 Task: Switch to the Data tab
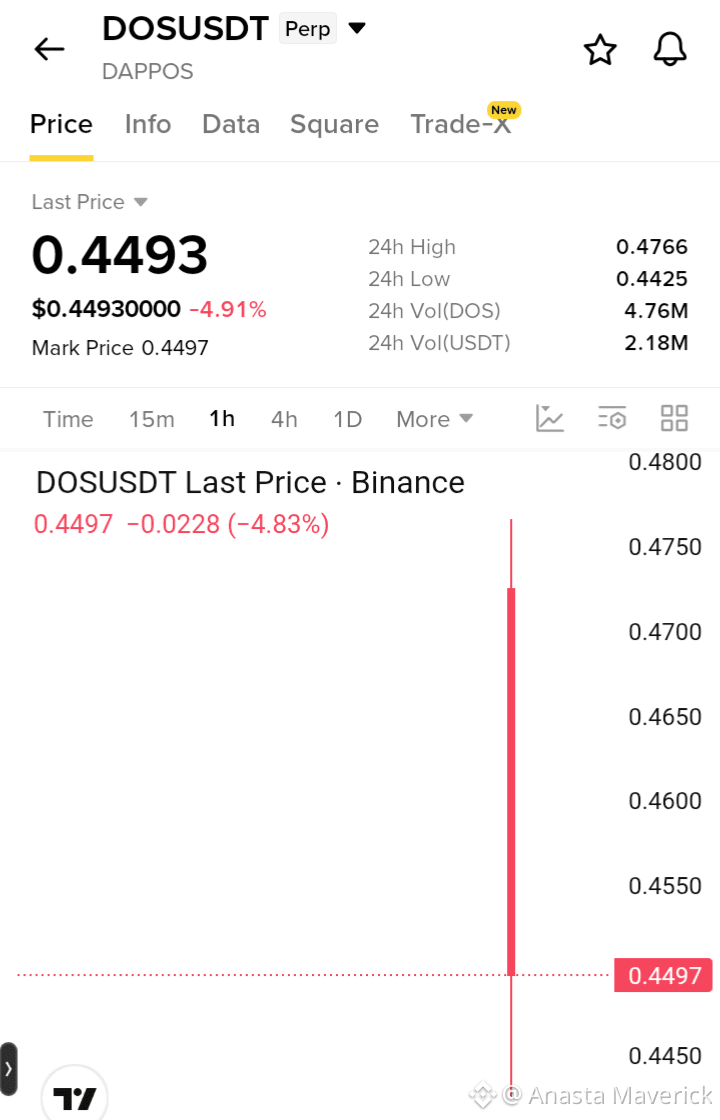click(231, 124)
